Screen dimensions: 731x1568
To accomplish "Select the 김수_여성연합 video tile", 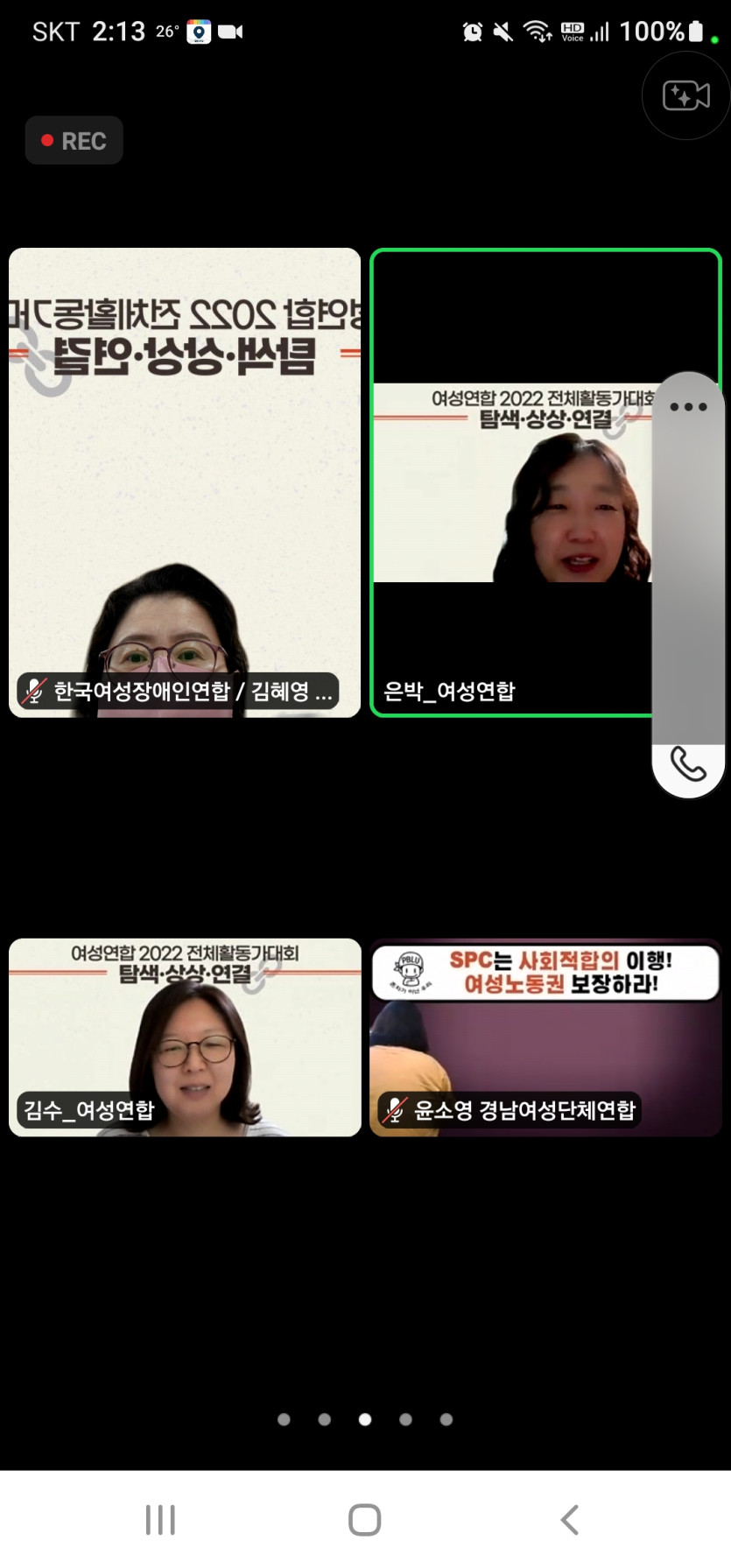I will pyautogui.click(x=185, y=1037).
